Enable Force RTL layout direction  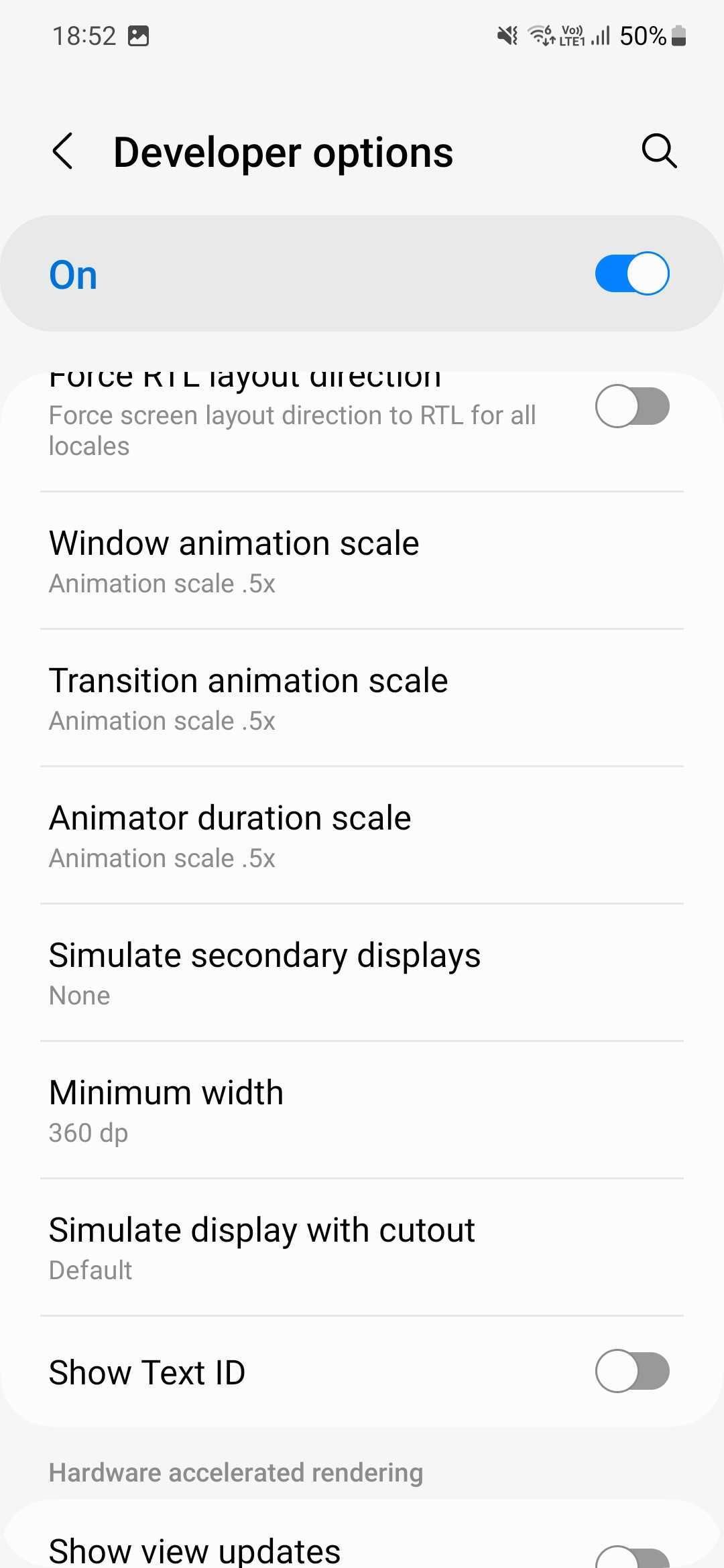pos(631,406)
